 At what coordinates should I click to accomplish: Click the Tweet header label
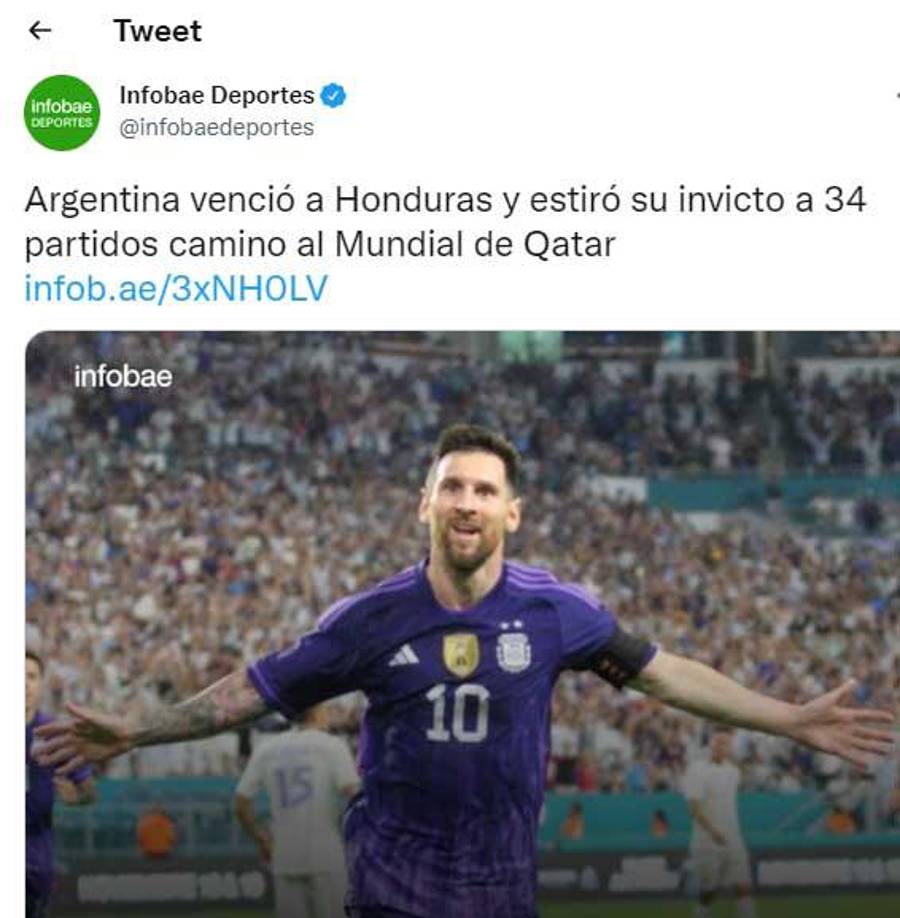[x=160, y=30]
